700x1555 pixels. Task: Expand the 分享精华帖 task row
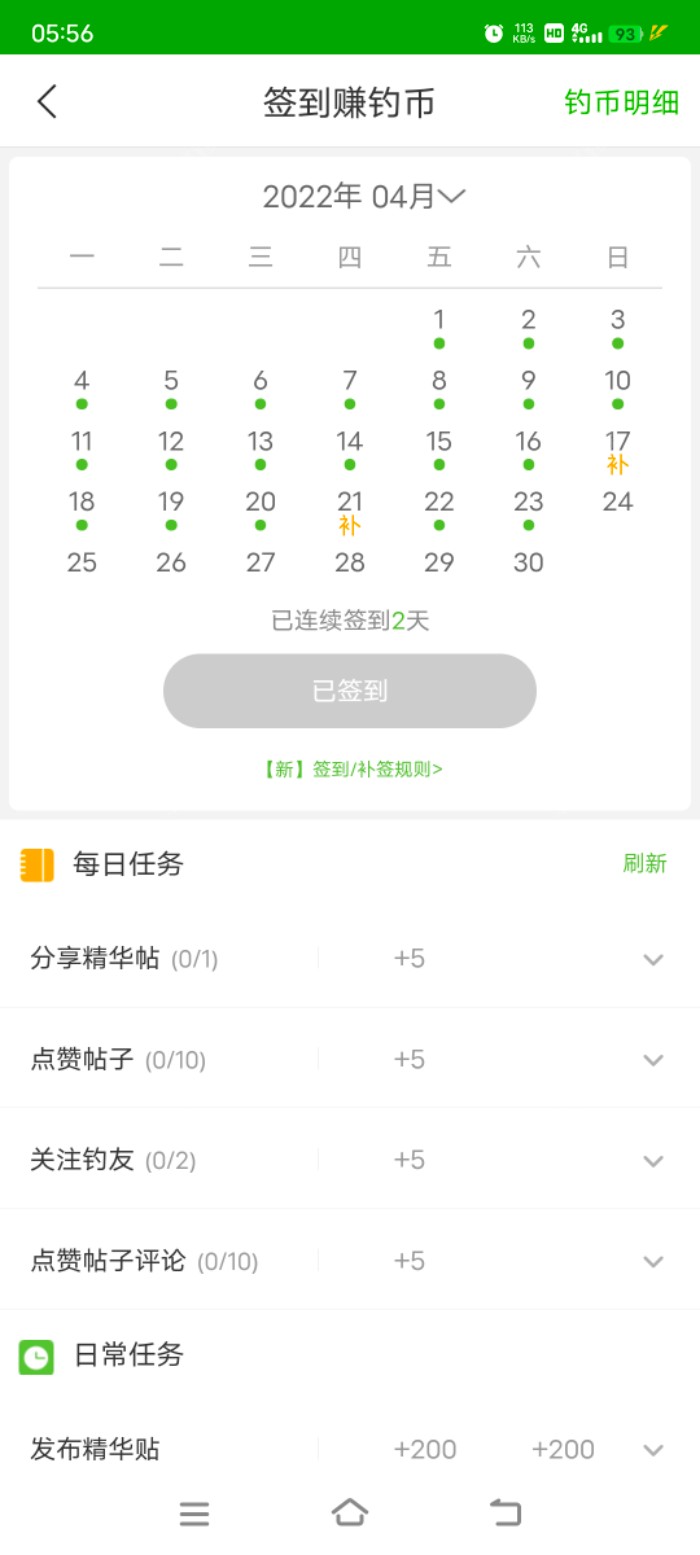653,960
